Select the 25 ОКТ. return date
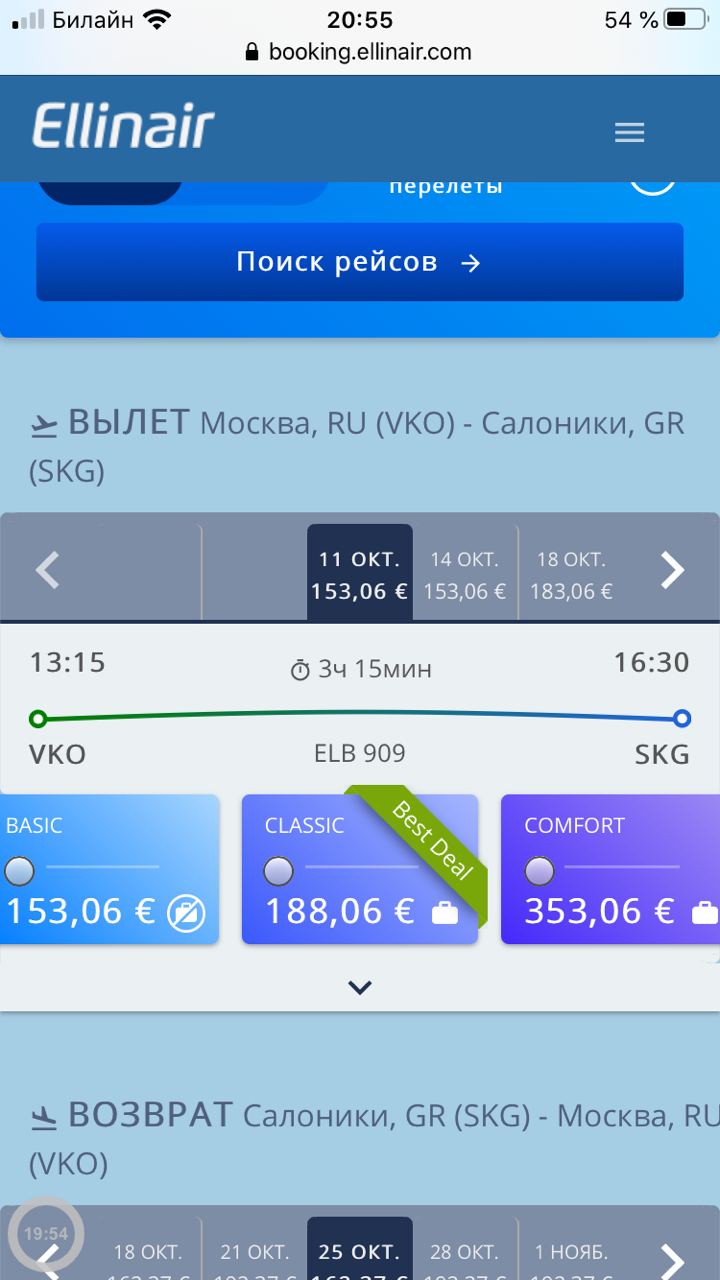This screenshot has width=720, height=1280. click(x=359, y=1250)
